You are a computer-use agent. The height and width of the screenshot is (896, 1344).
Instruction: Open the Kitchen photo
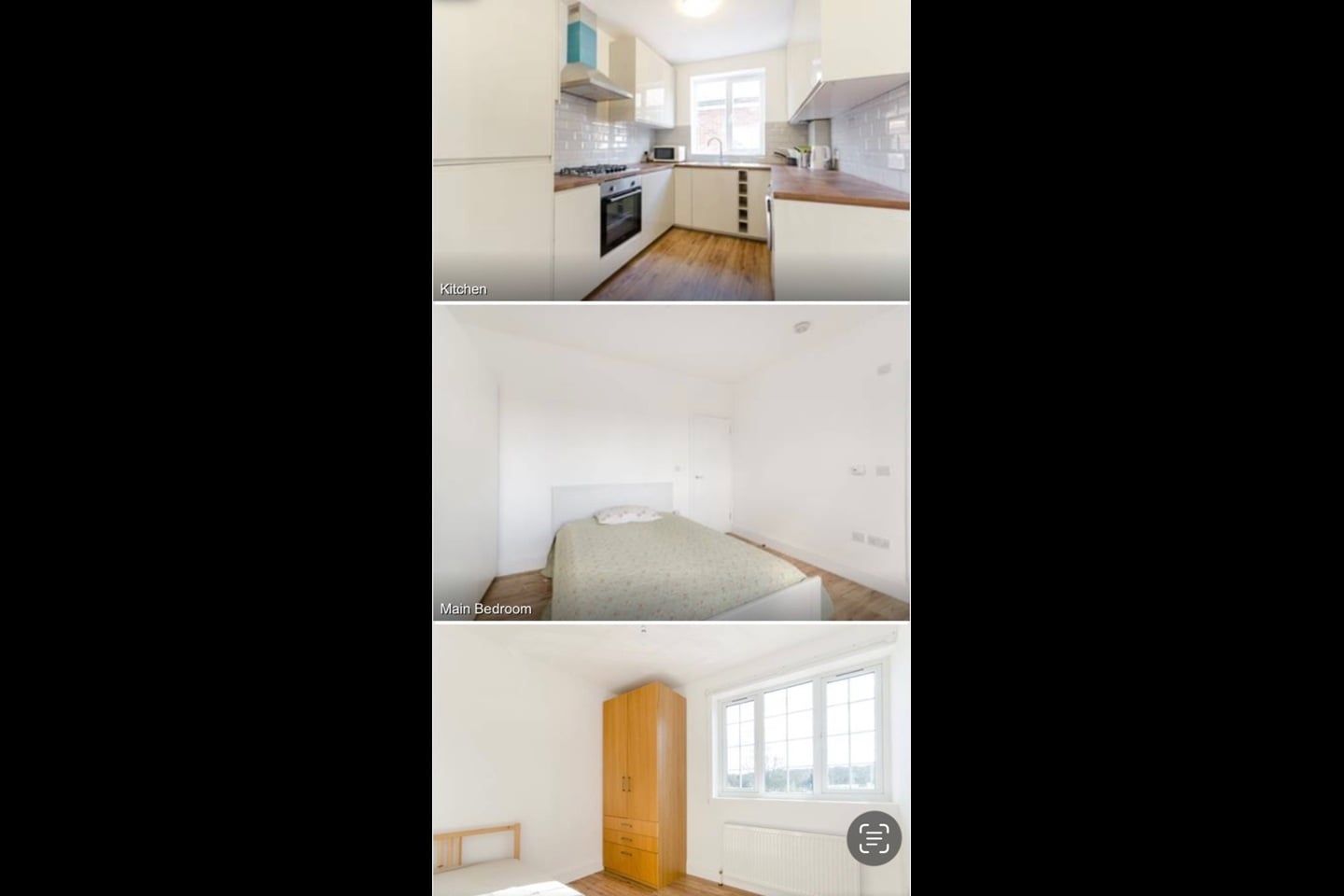(671, 149)
